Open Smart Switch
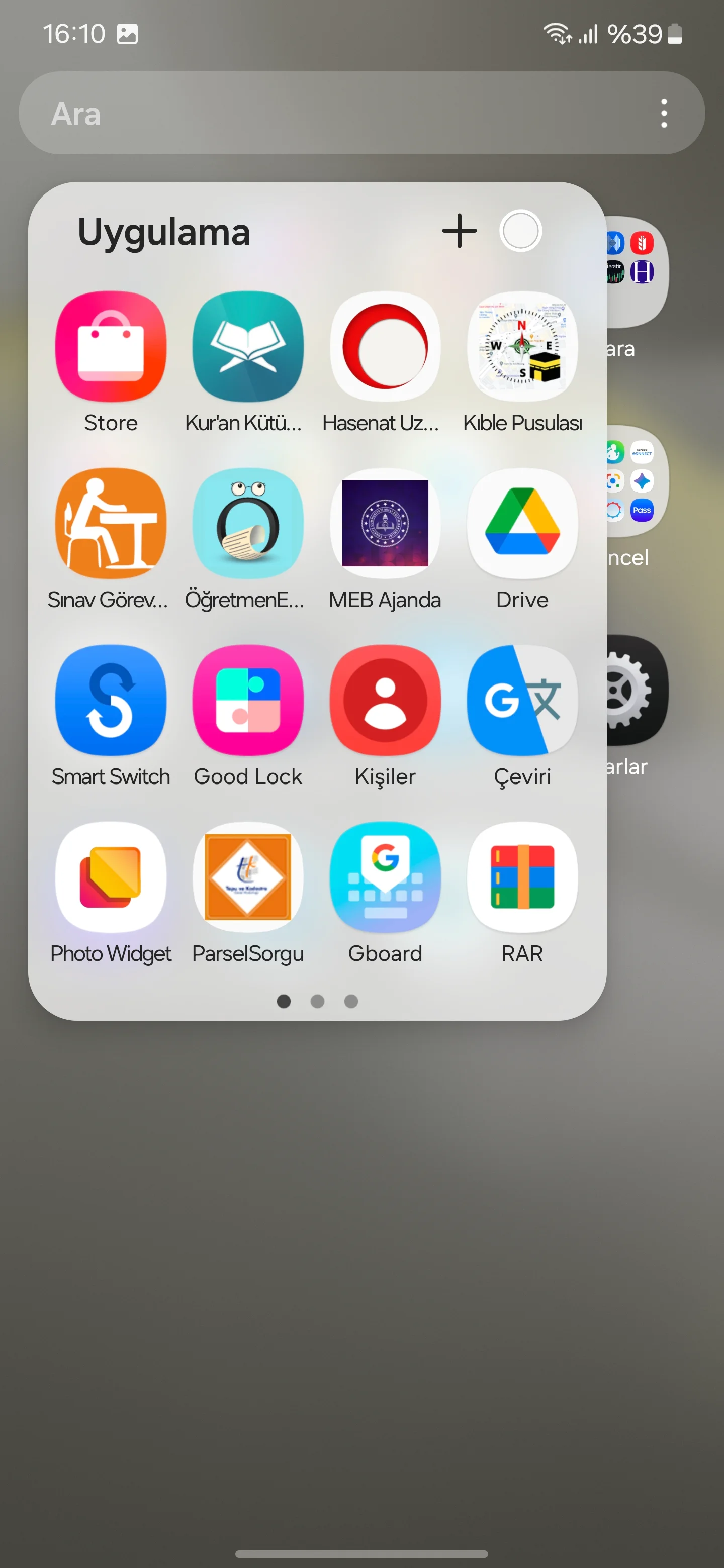This screenshot has height=1568, width=724. point(111,700)
